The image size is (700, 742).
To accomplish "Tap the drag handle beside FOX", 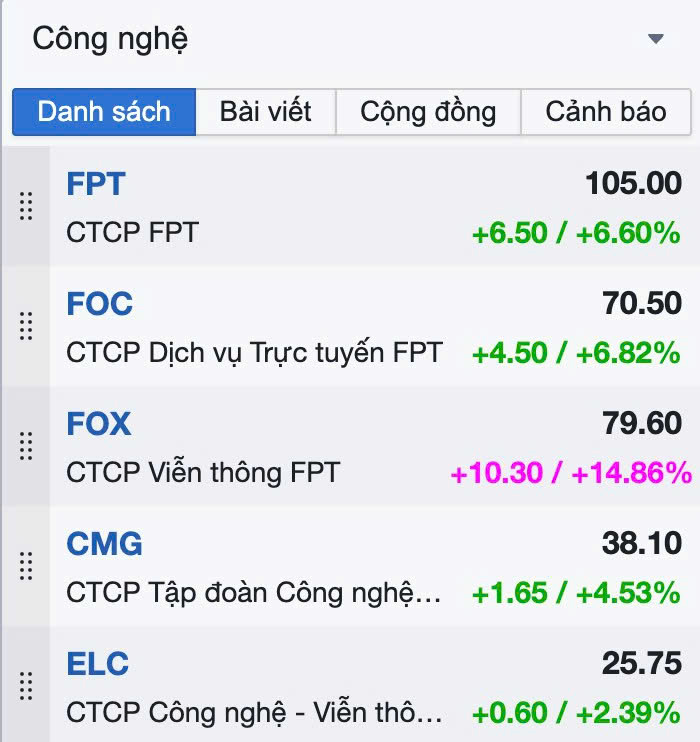I will pos(26,446).
